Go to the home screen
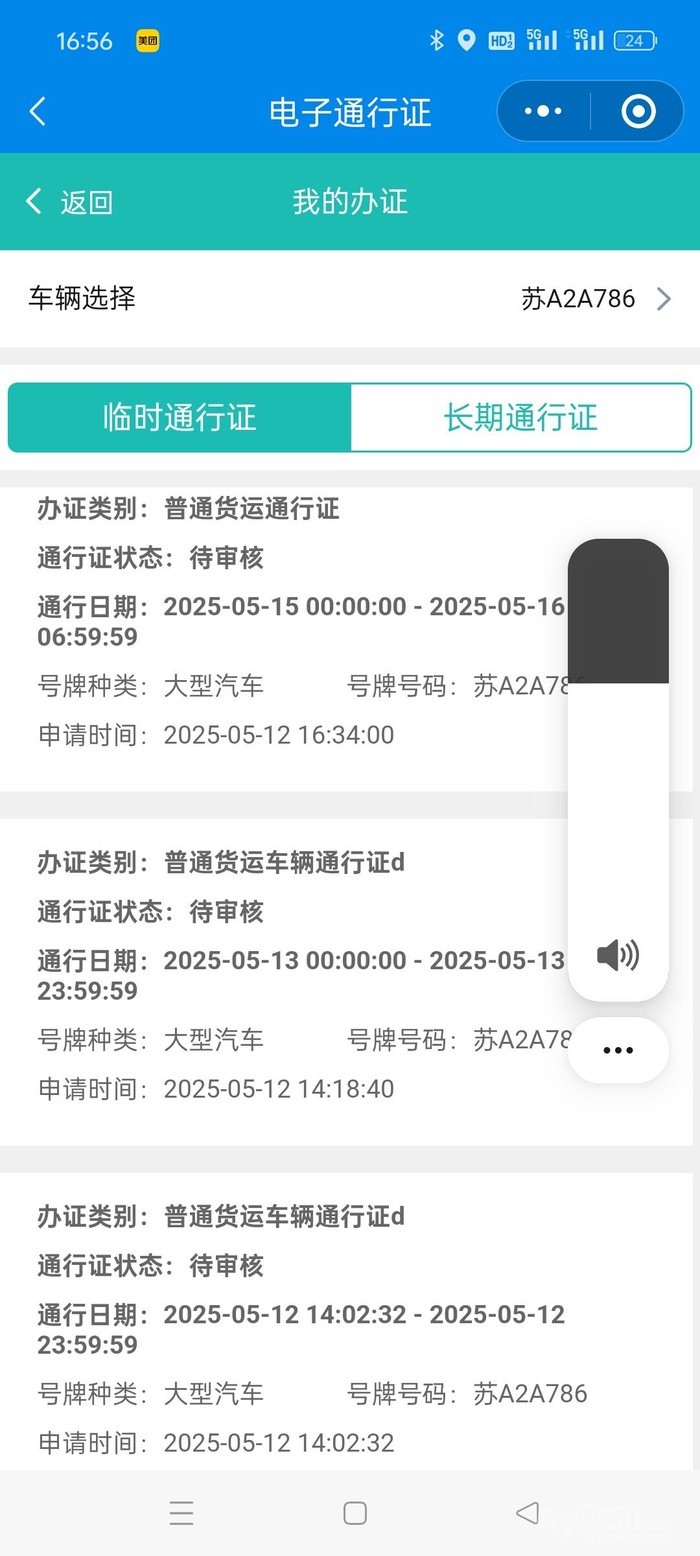Viewport: 700px width, 1556px height. coord(354,1513)
